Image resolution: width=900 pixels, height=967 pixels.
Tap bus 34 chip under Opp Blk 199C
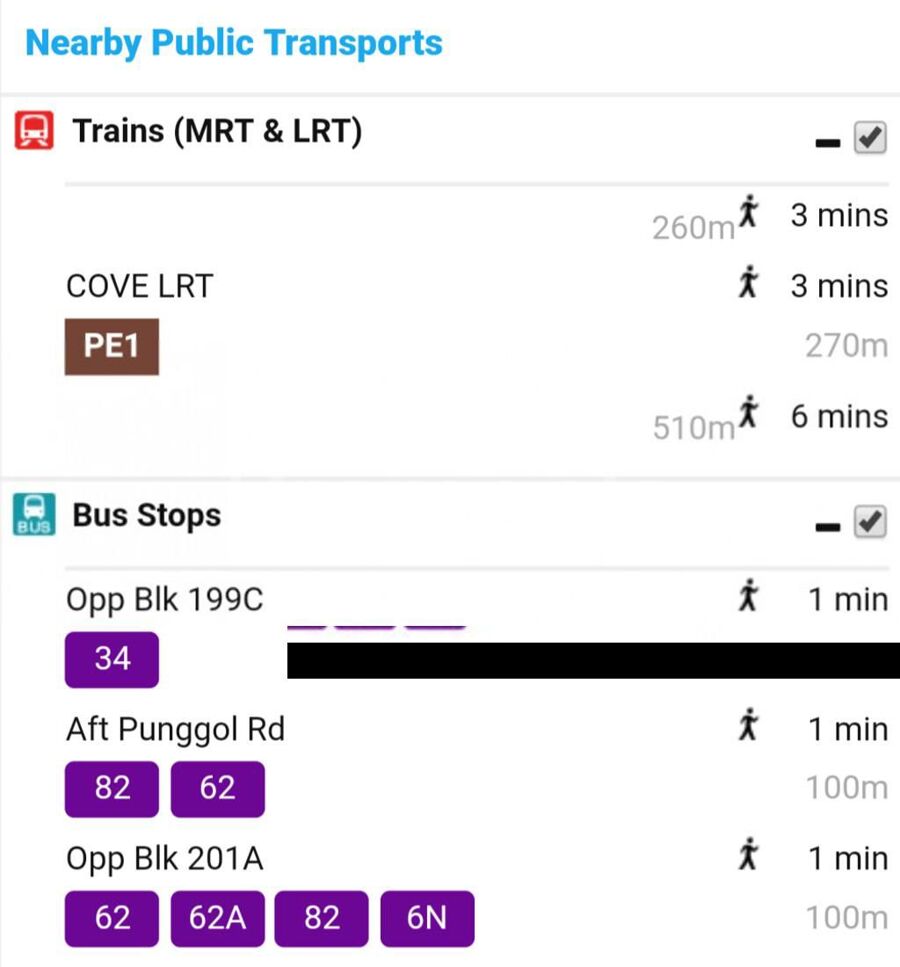click(x=112, y=659)
